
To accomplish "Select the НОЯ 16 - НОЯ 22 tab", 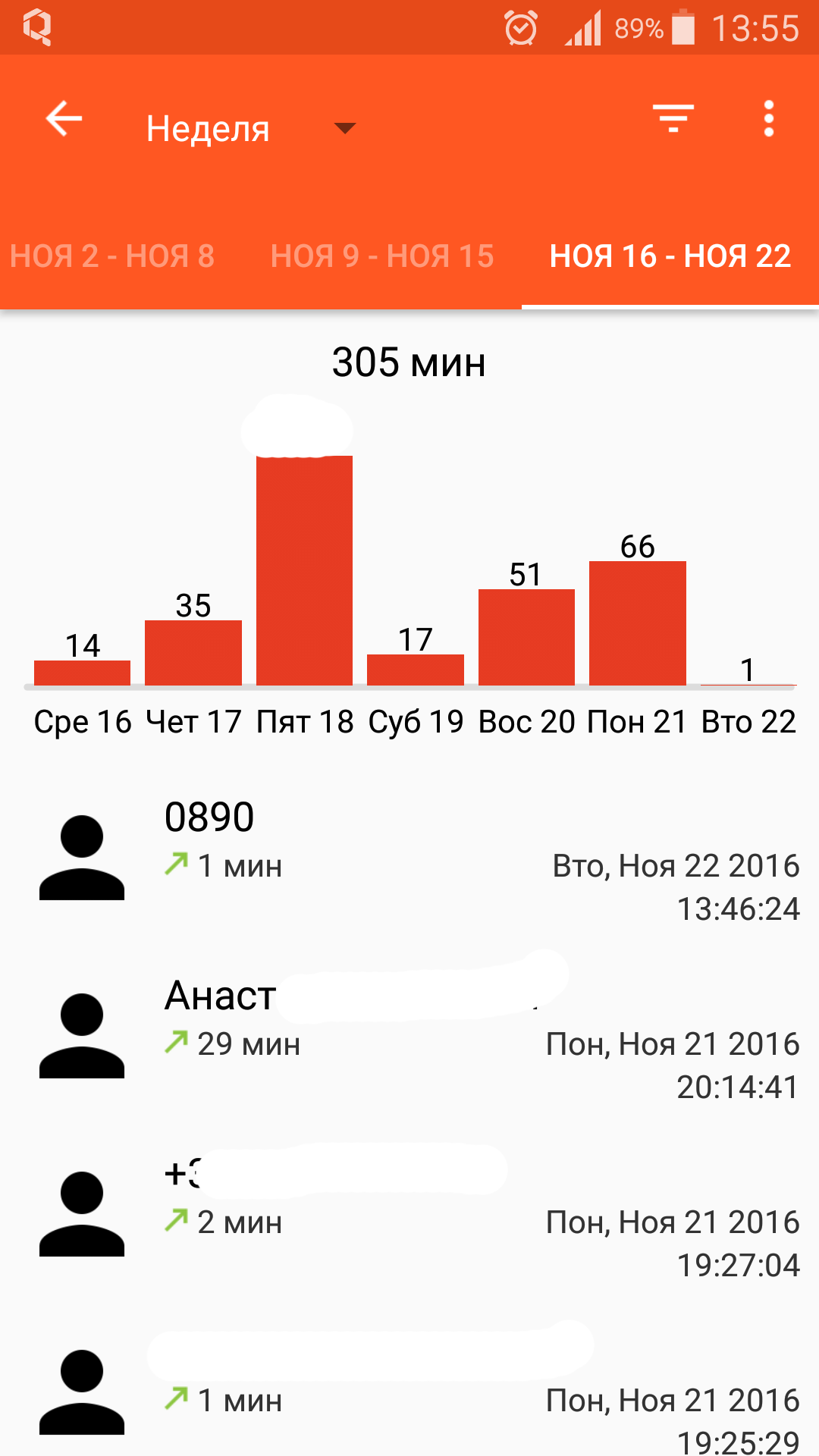I will point(670,256).
